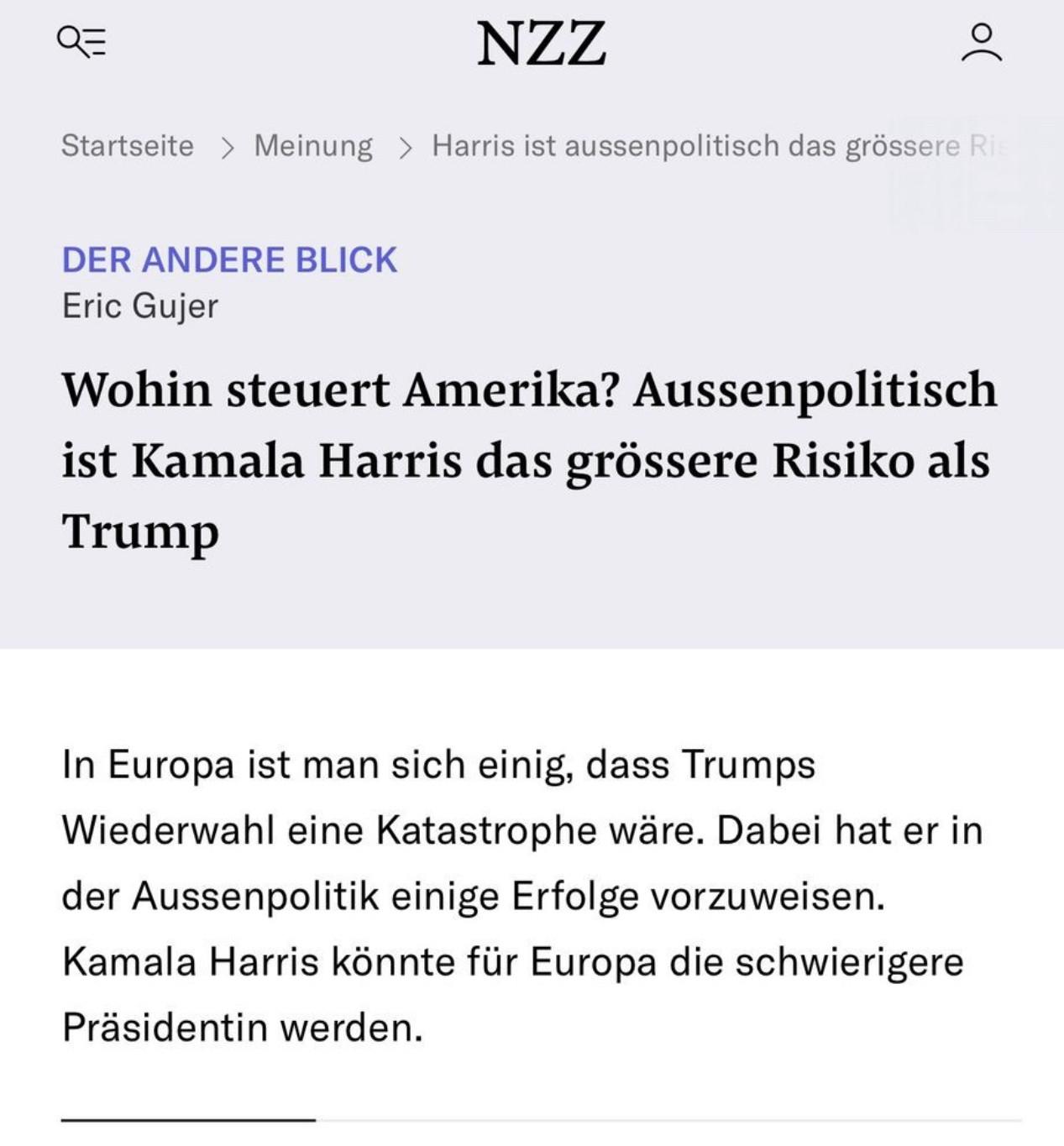The image size is (1064, 1146).
Task: Open the user profile icon
Action: 981,43
